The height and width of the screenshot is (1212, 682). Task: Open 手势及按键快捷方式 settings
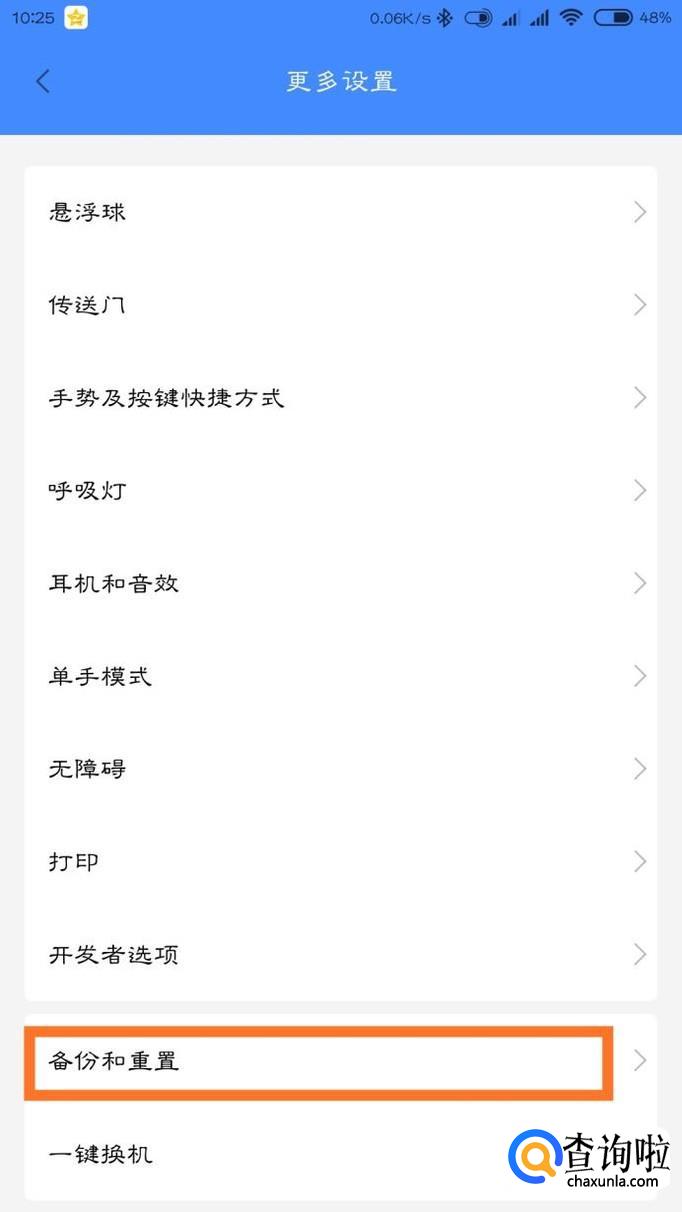(340, 398)
